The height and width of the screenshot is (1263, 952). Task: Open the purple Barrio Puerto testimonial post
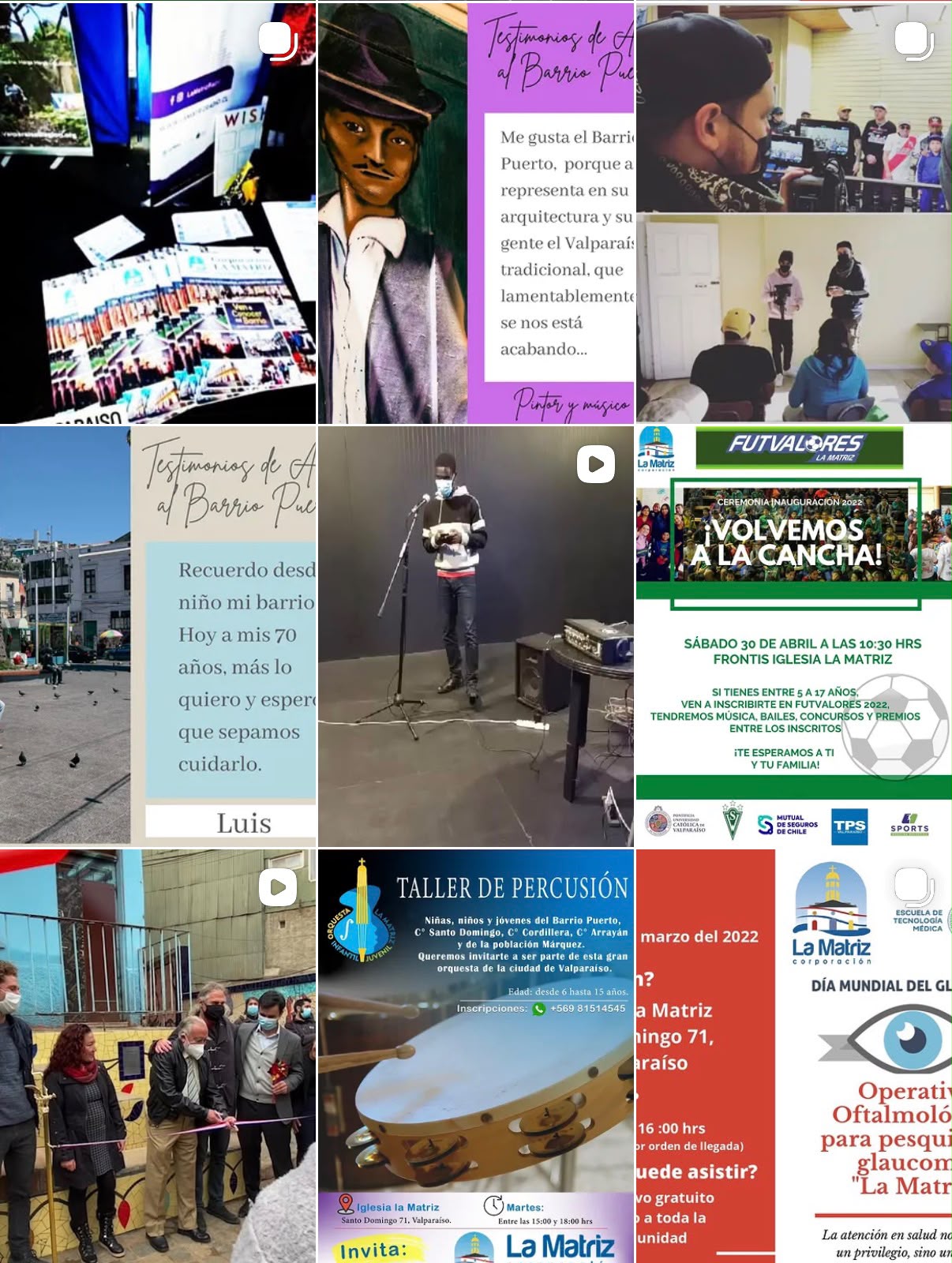coord(476,212)
